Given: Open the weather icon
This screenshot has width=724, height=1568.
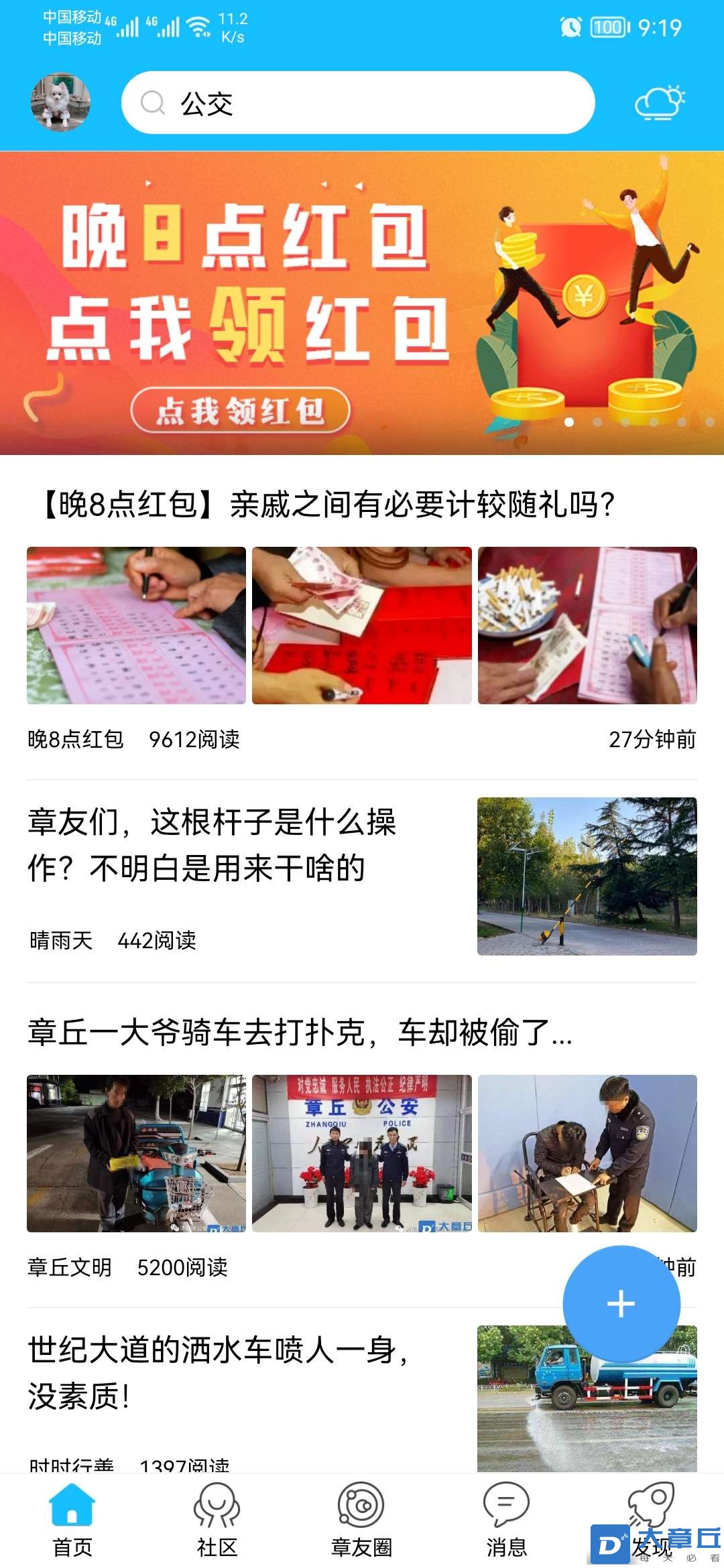Looking at the screenshot, I should 659,103.
